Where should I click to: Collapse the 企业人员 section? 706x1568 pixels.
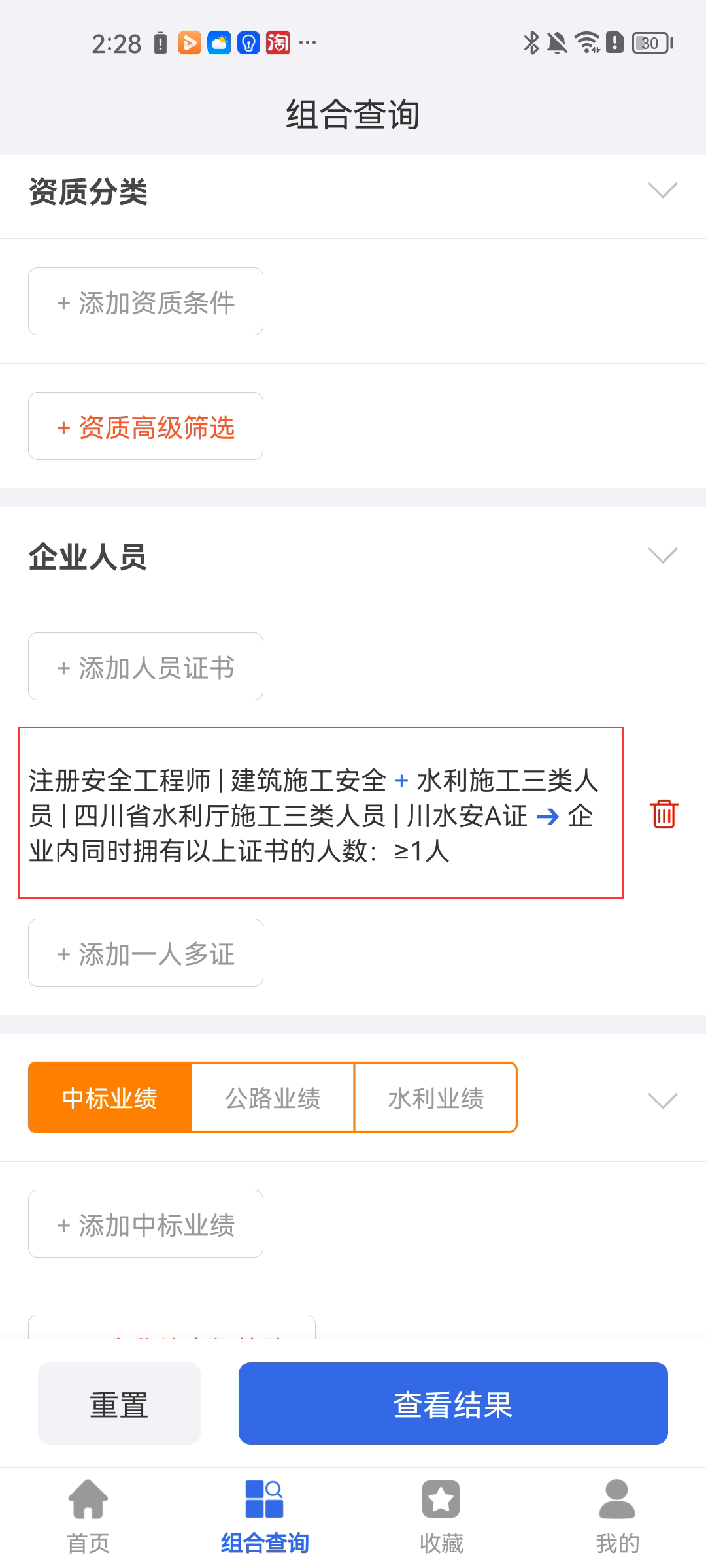(x=662, y=556)
